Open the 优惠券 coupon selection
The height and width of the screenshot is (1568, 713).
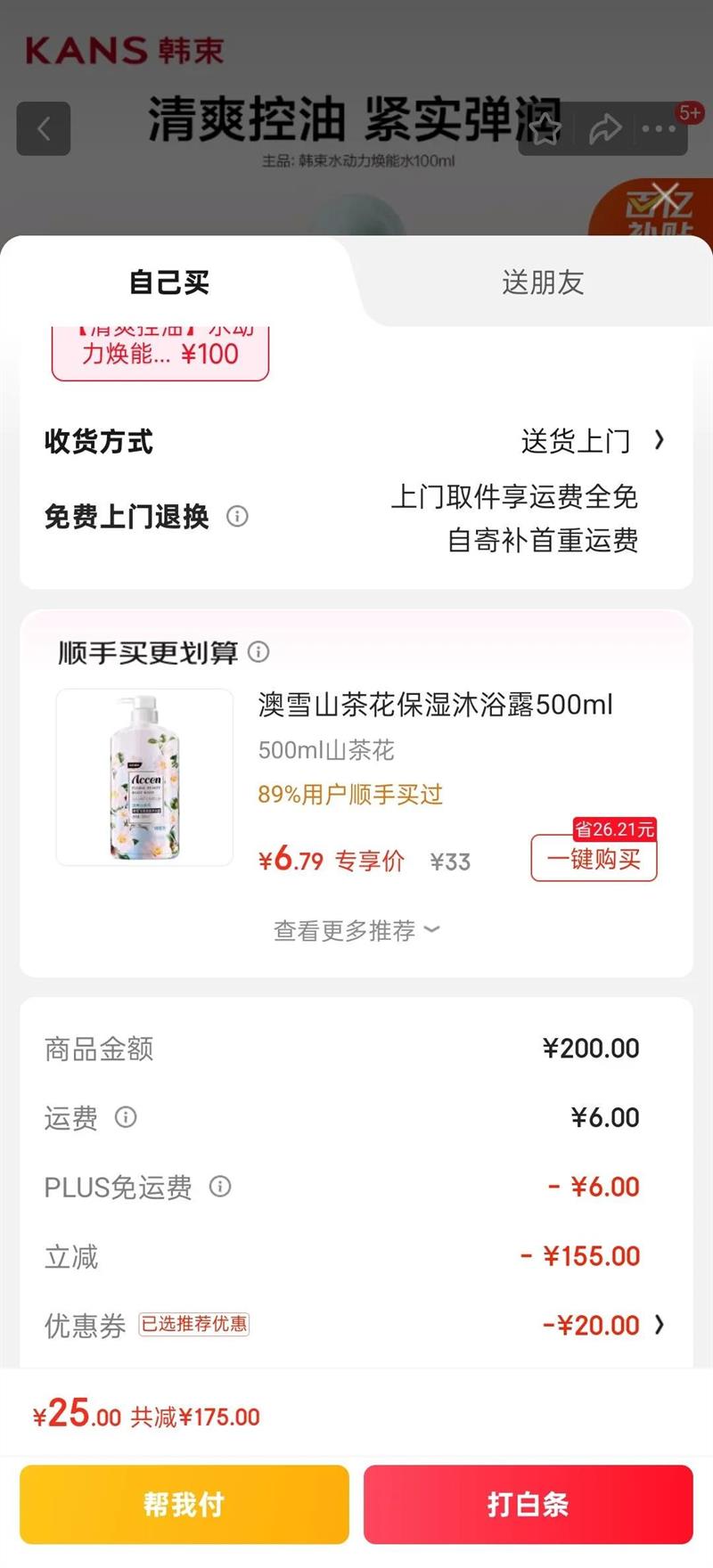click(x=602, y=1325)
